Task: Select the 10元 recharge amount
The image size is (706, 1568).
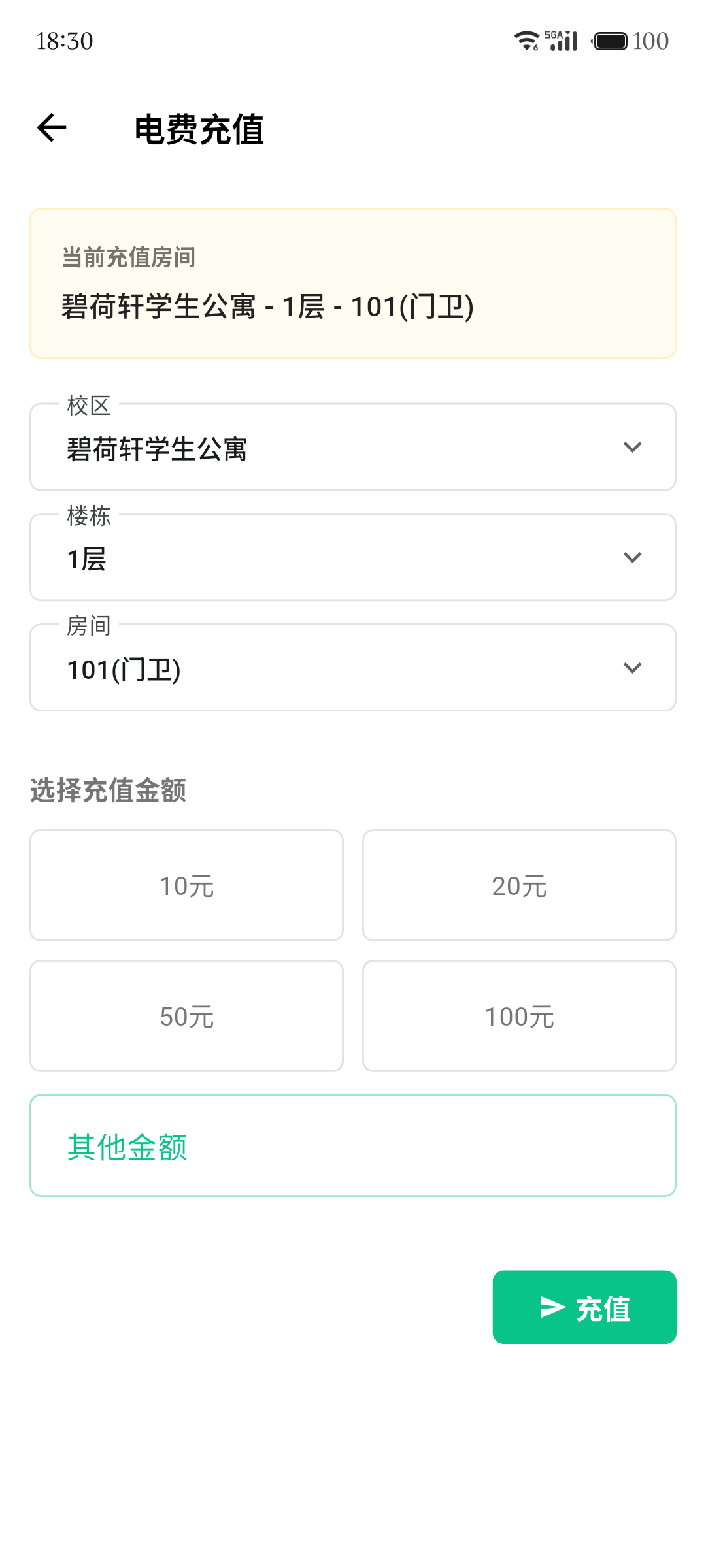Action: (186, 885)
